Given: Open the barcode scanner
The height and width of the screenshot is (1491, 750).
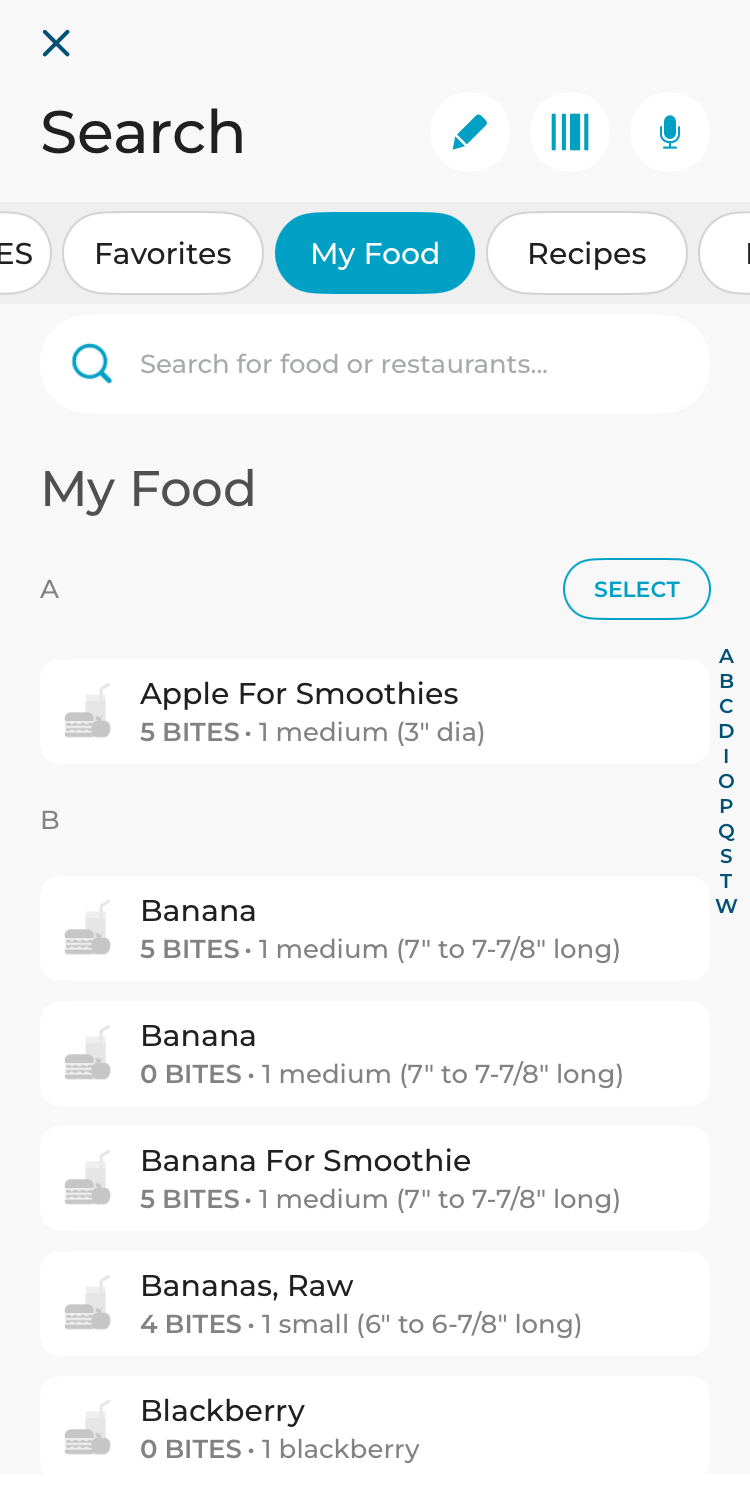Looking at the screenshot, I should (570, 132).
